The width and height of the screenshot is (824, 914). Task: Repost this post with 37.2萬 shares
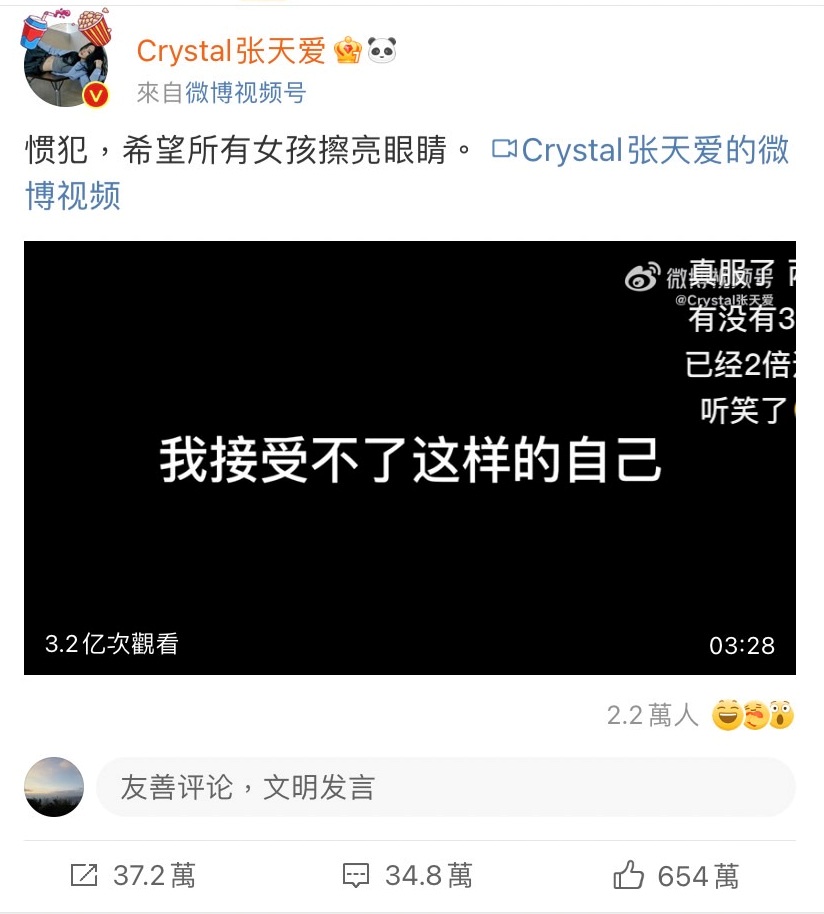coord(133,876)
